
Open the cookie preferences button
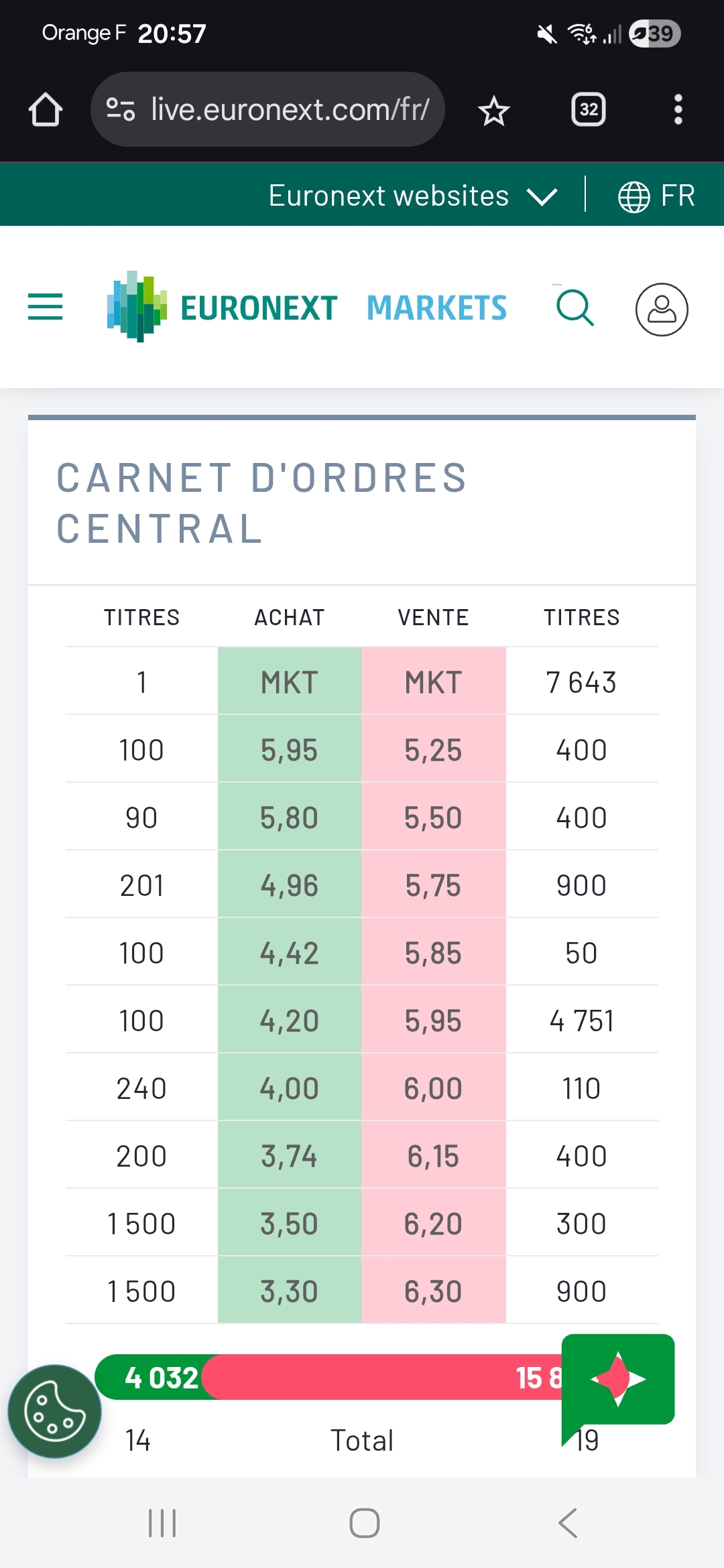coord(54,1411)
